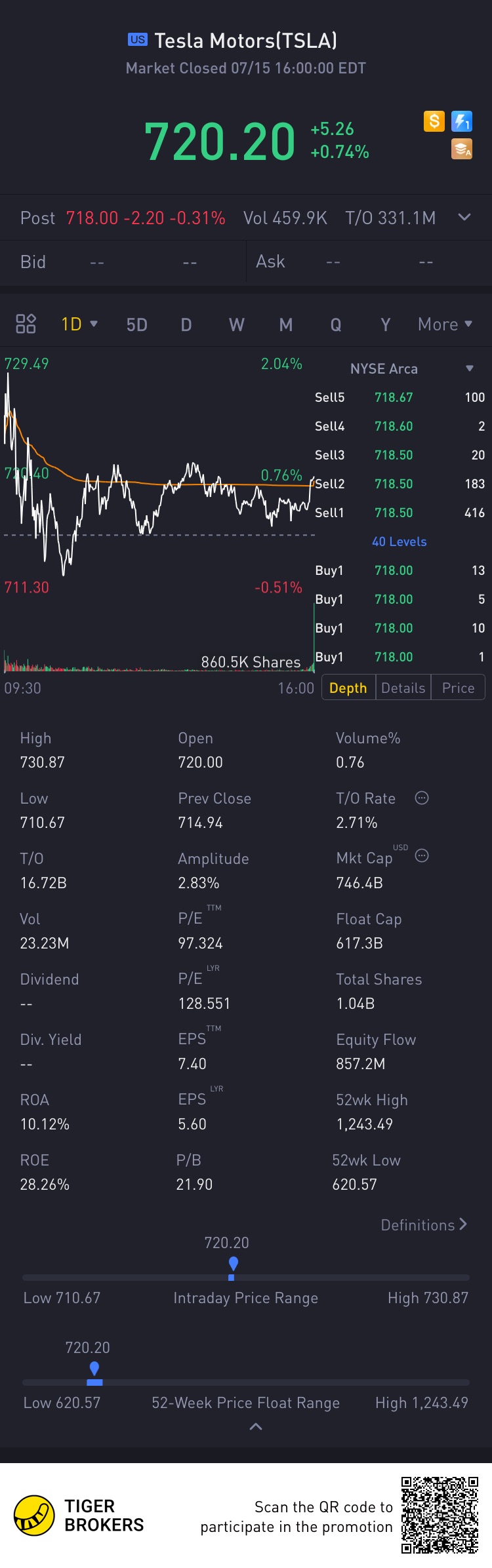Select the Q quarterly chart tab
The height and width of the screenshot is (1568, 492).
[x=336, y=324]
